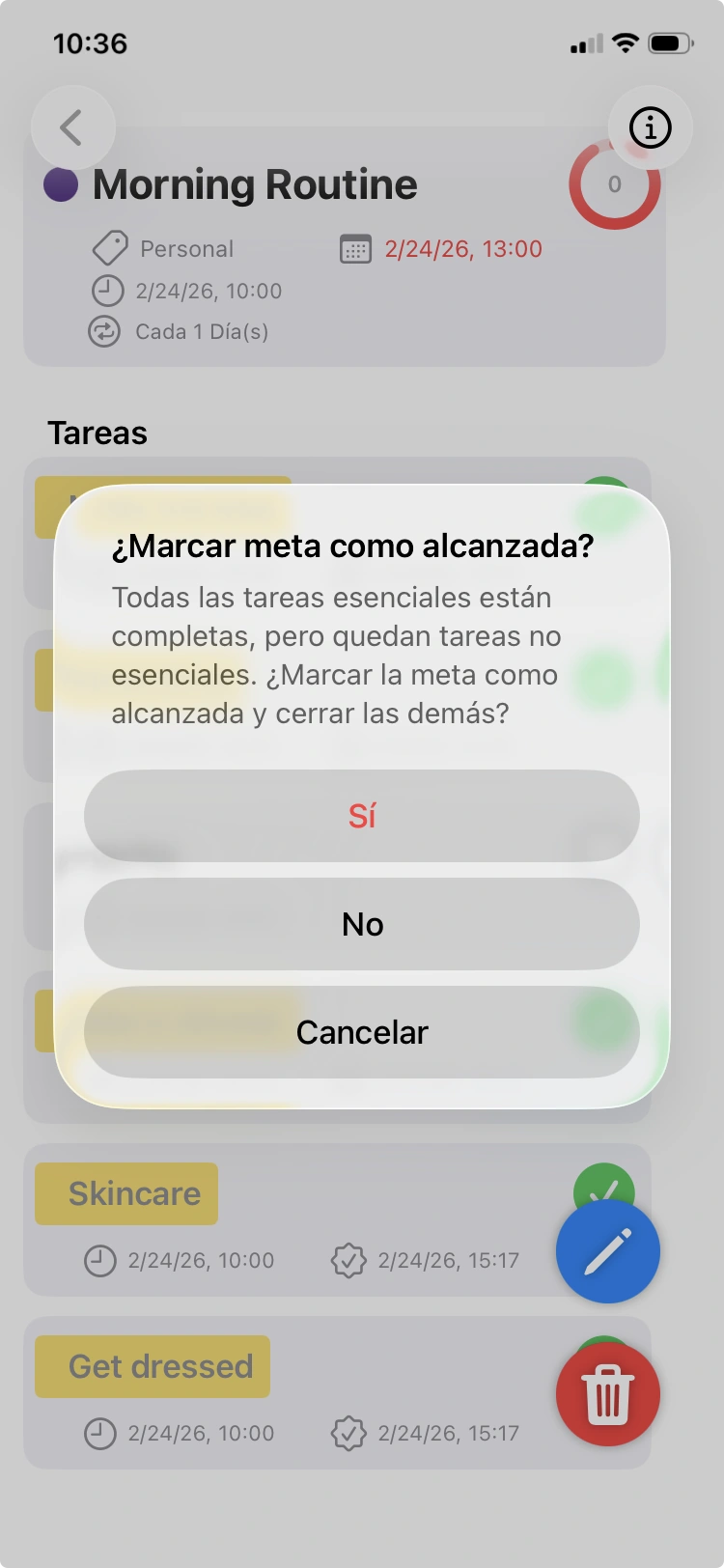Tap the red progress ring showing 0

616,185
